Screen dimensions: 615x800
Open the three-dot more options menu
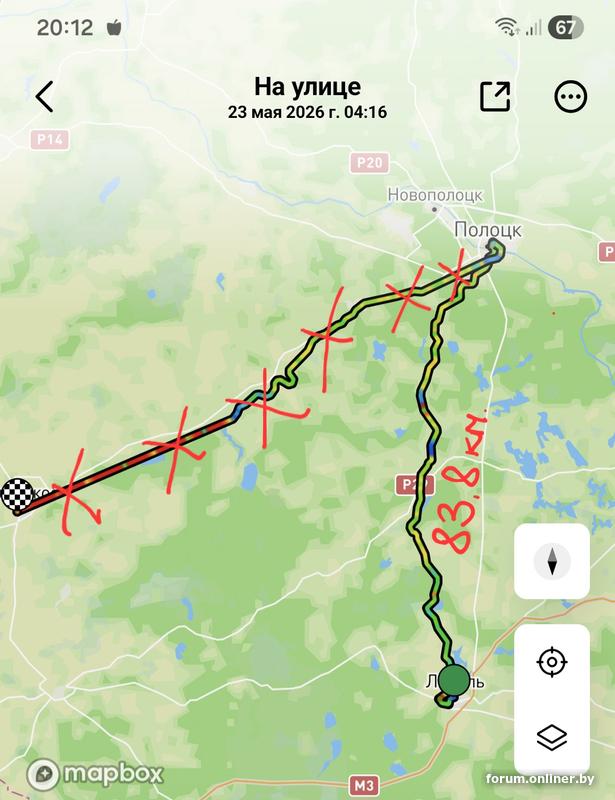point(571,96)
